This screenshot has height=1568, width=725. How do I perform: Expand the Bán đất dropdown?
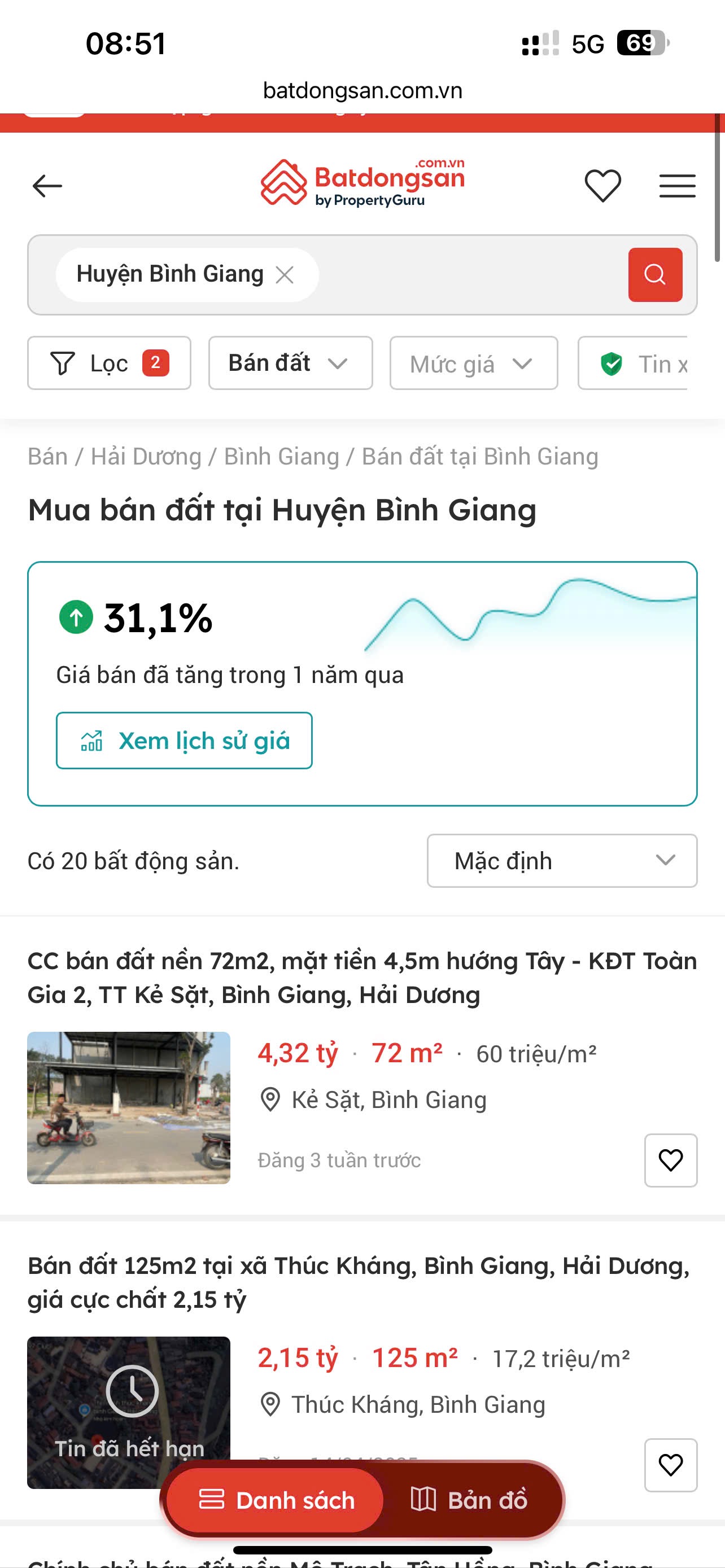(290, 363)
